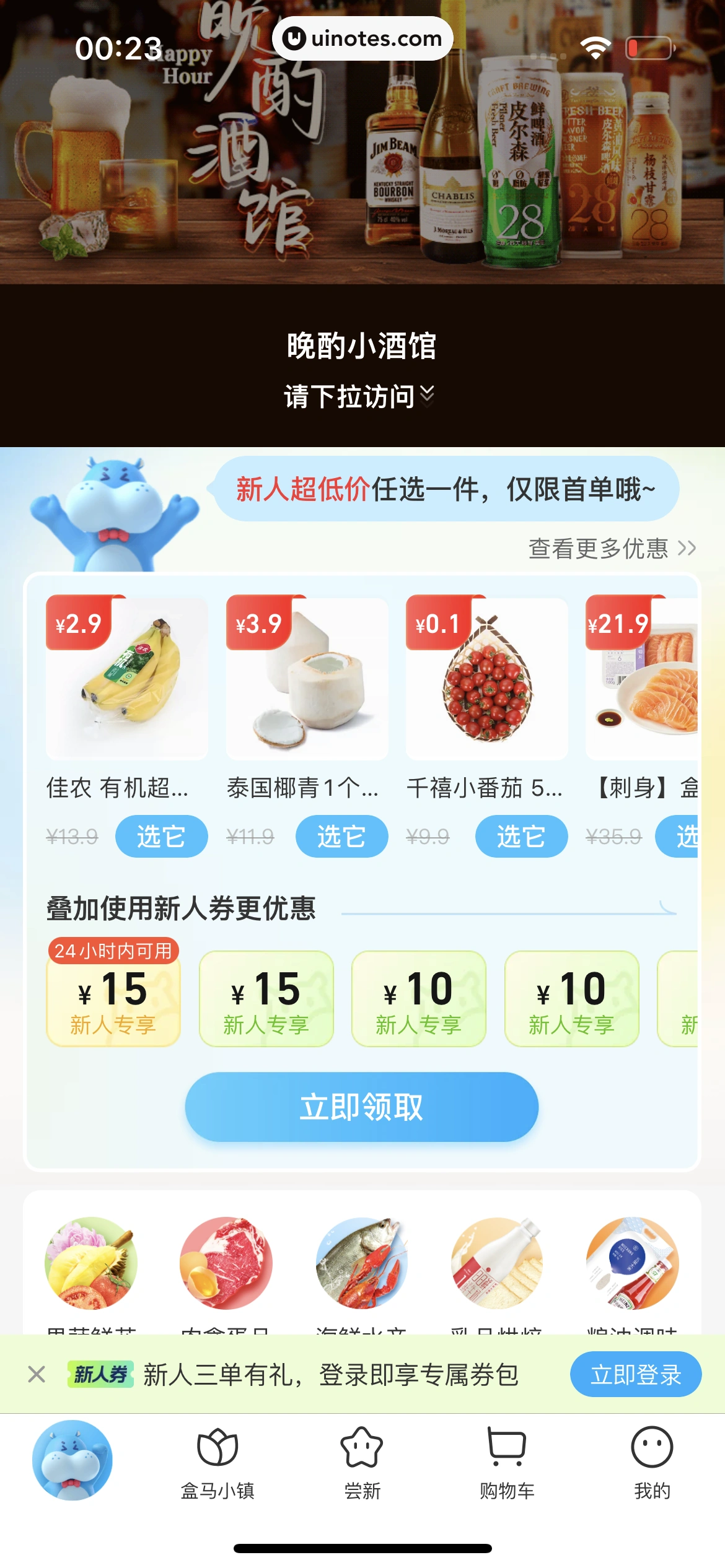Switch to the 盒马小镇 tab

pyautogui.click(x=217, y=1463)
